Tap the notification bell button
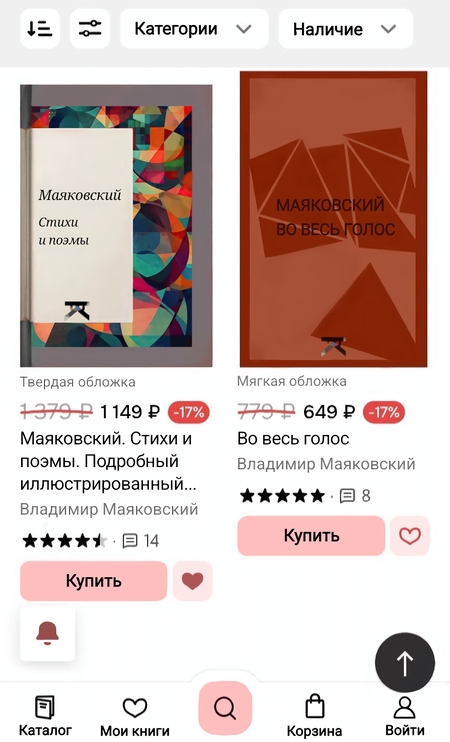This screenshot has height=742, width=450. point(47,634)
